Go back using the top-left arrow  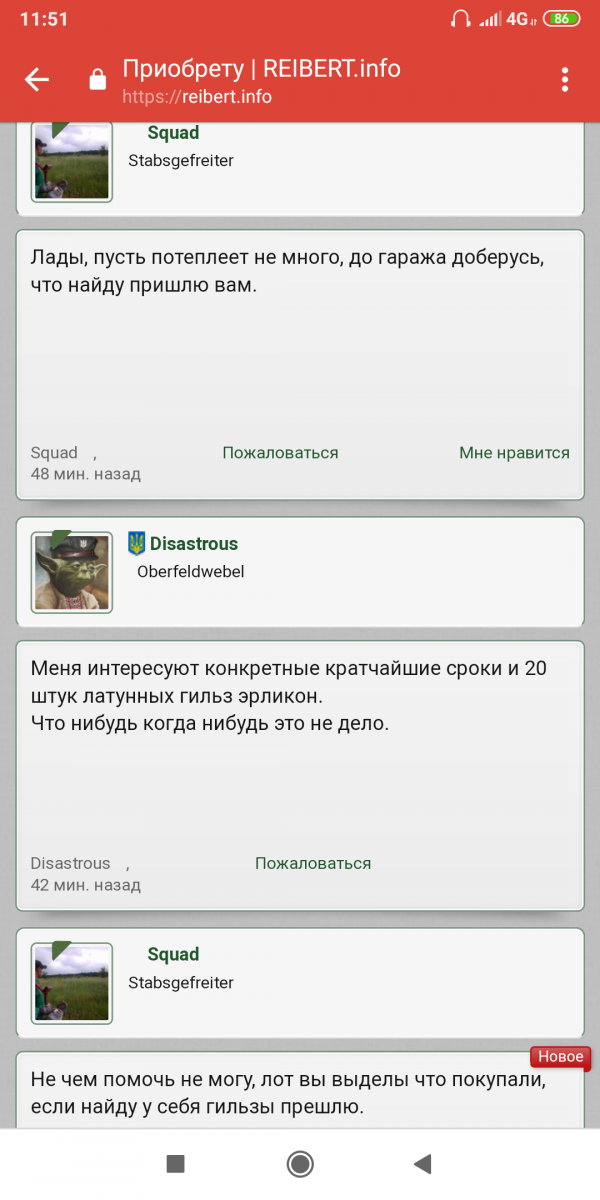tap(37, 80)
